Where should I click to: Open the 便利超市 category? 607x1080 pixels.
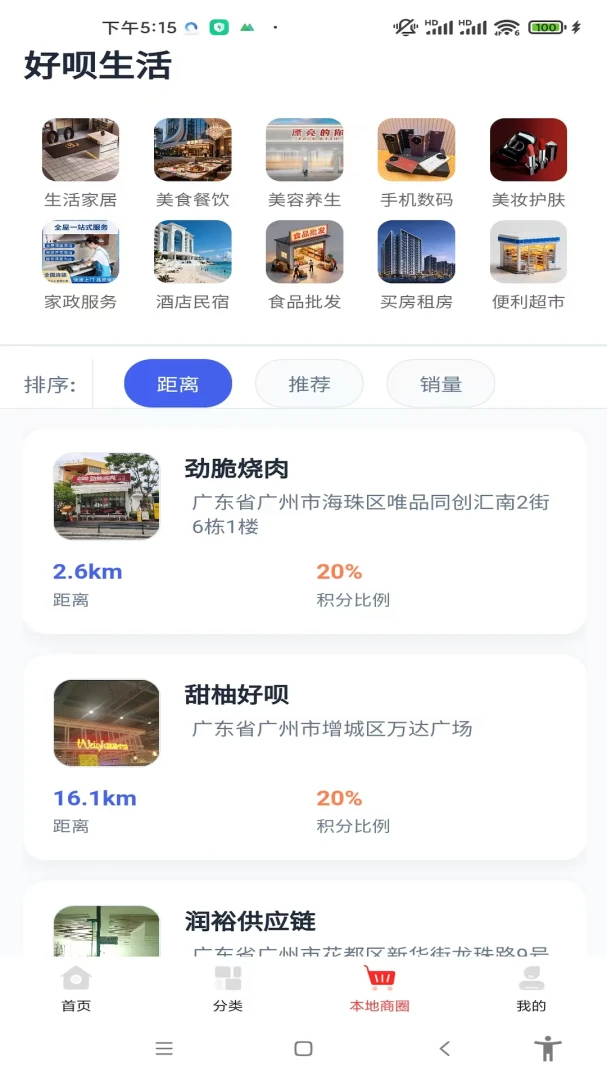click(528, 265)
